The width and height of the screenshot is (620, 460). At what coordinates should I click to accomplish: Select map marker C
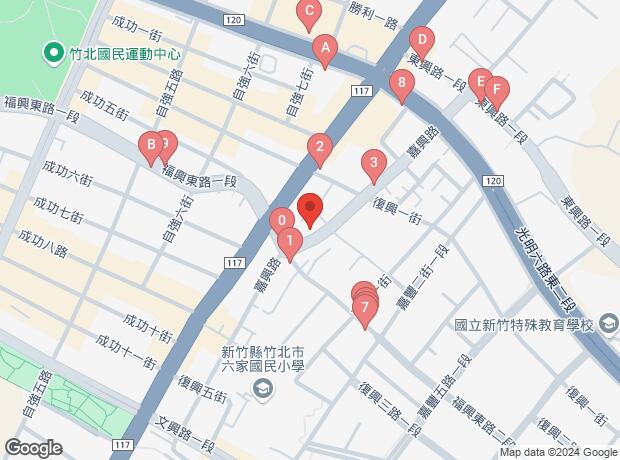pyautogui.click(x=309, y=13)
